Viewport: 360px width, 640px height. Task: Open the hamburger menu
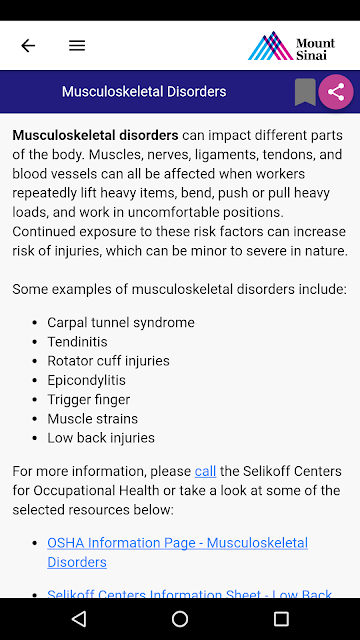tap(77, 45)
